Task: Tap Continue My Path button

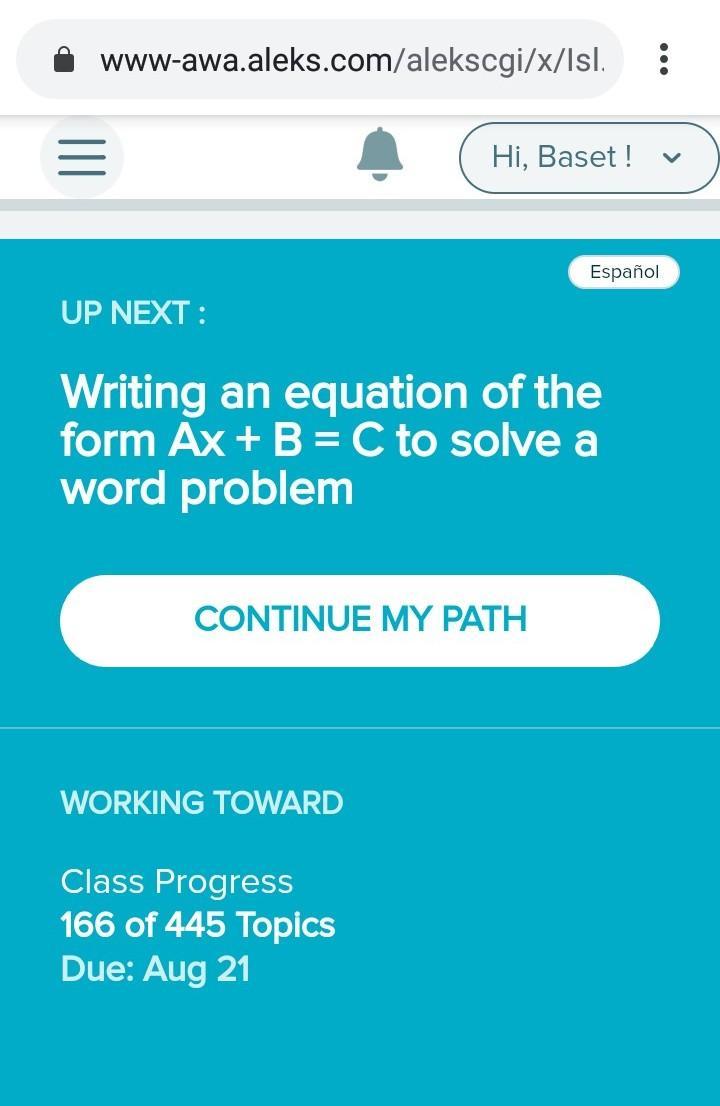Action: (360, 620)
